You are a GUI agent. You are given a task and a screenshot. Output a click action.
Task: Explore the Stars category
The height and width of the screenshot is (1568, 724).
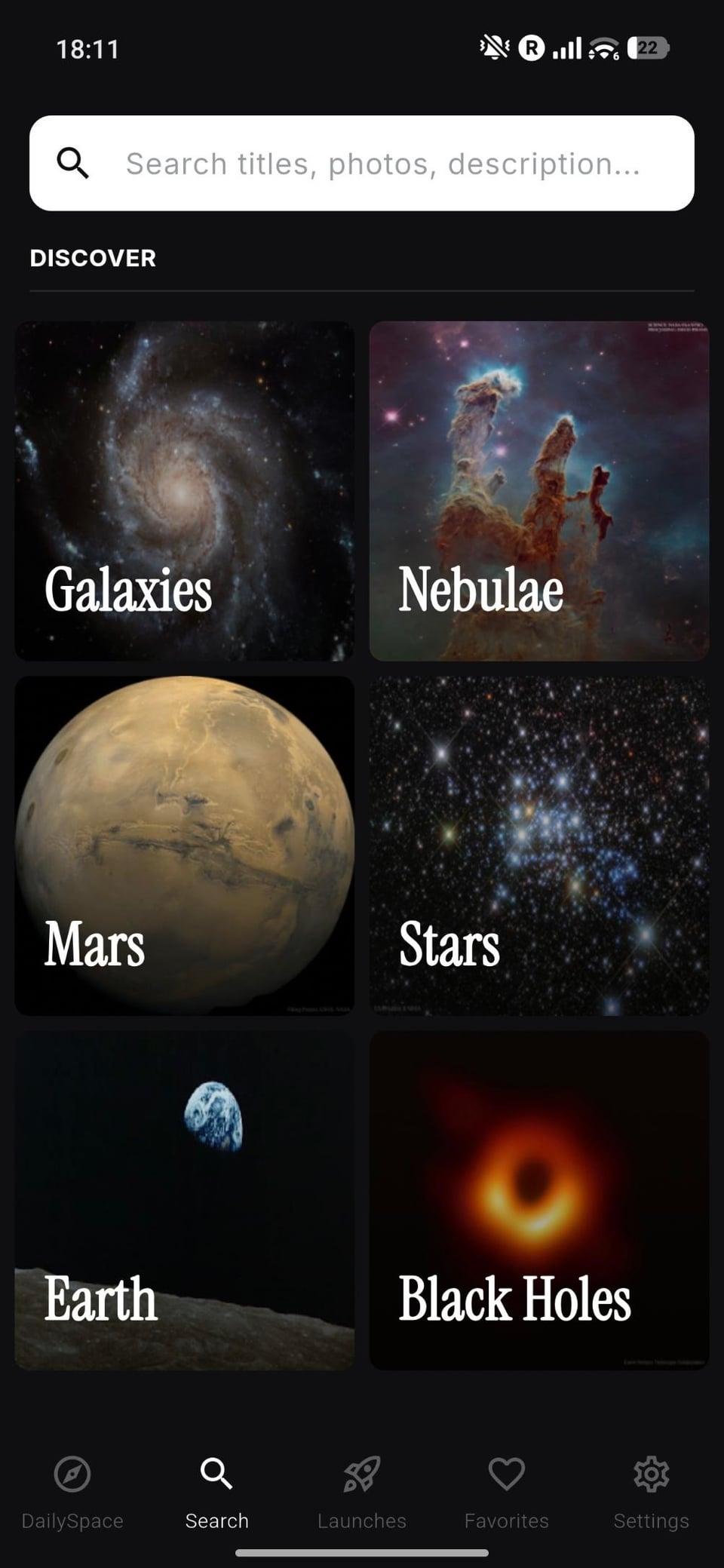click(538, 845)
